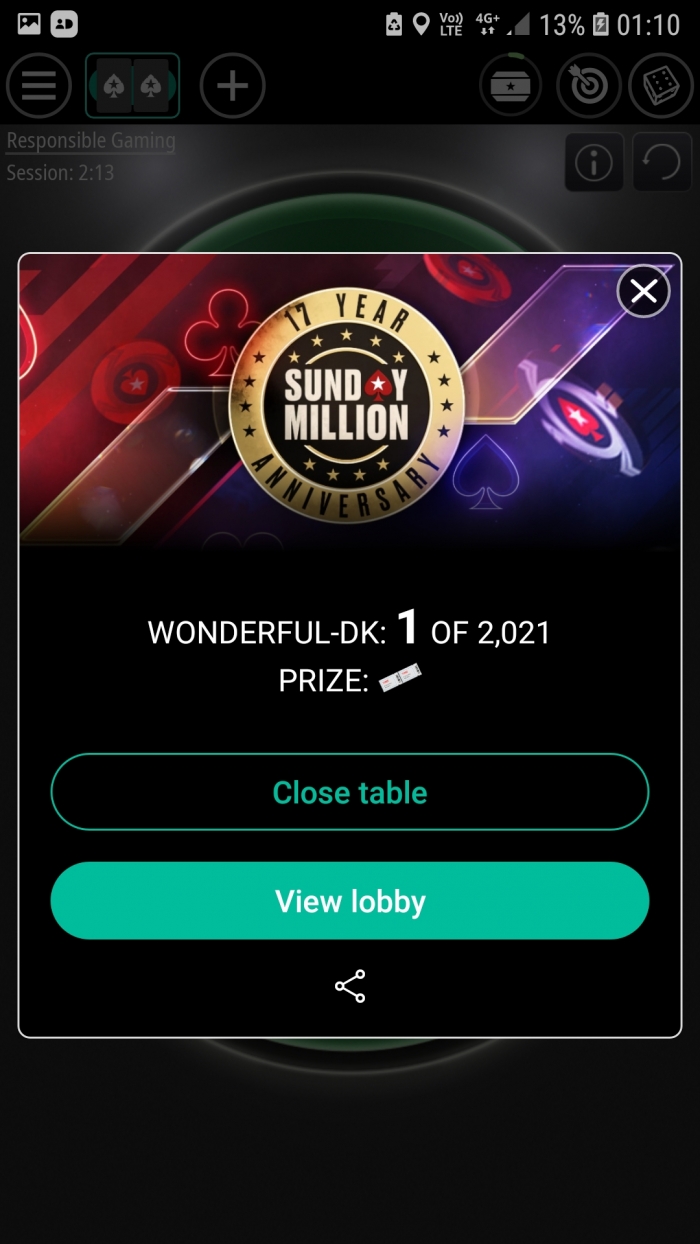Open the table info button

click(594, 162)
